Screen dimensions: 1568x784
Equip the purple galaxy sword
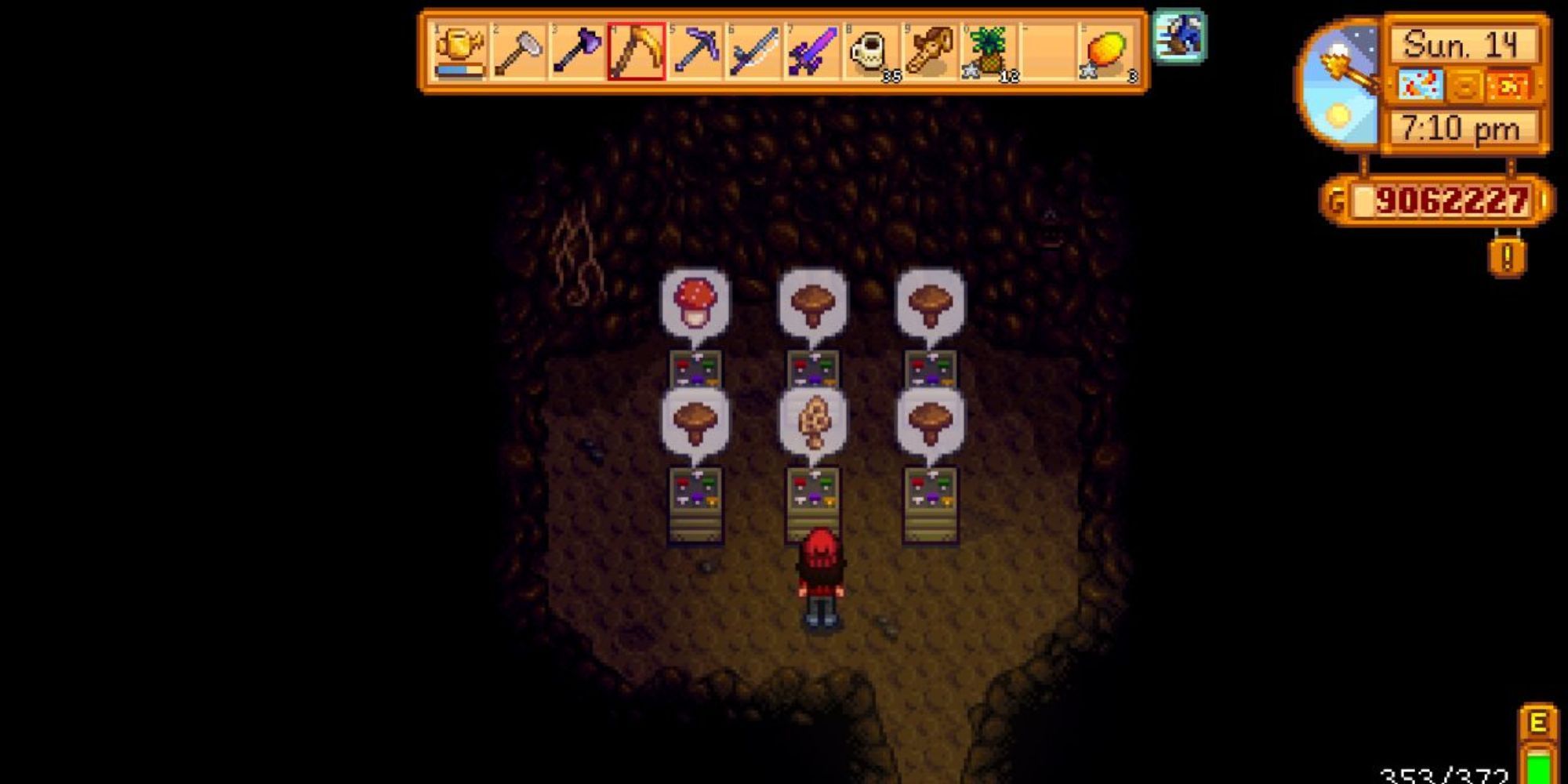(x=813, y=52)
